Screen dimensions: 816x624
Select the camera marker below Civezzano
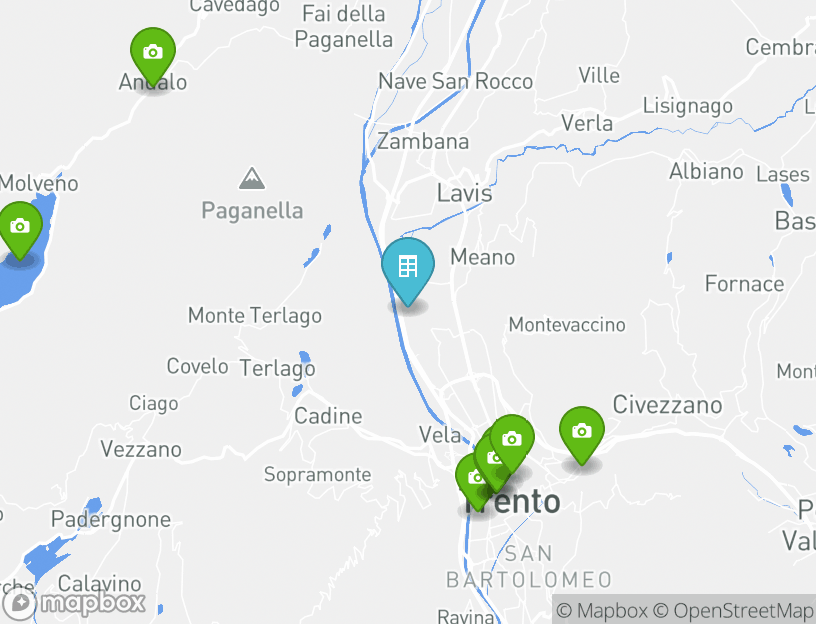581,431
